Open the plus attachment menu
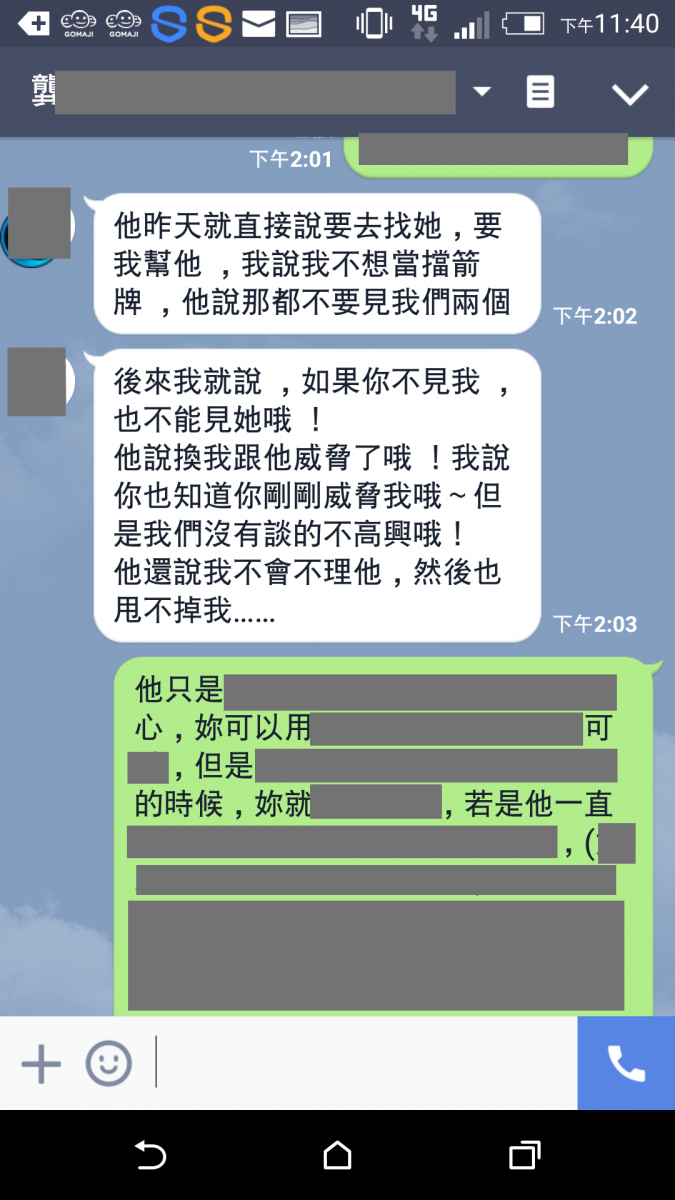This screenshot has width=675, height=1200. click(x=41, y=1064)
